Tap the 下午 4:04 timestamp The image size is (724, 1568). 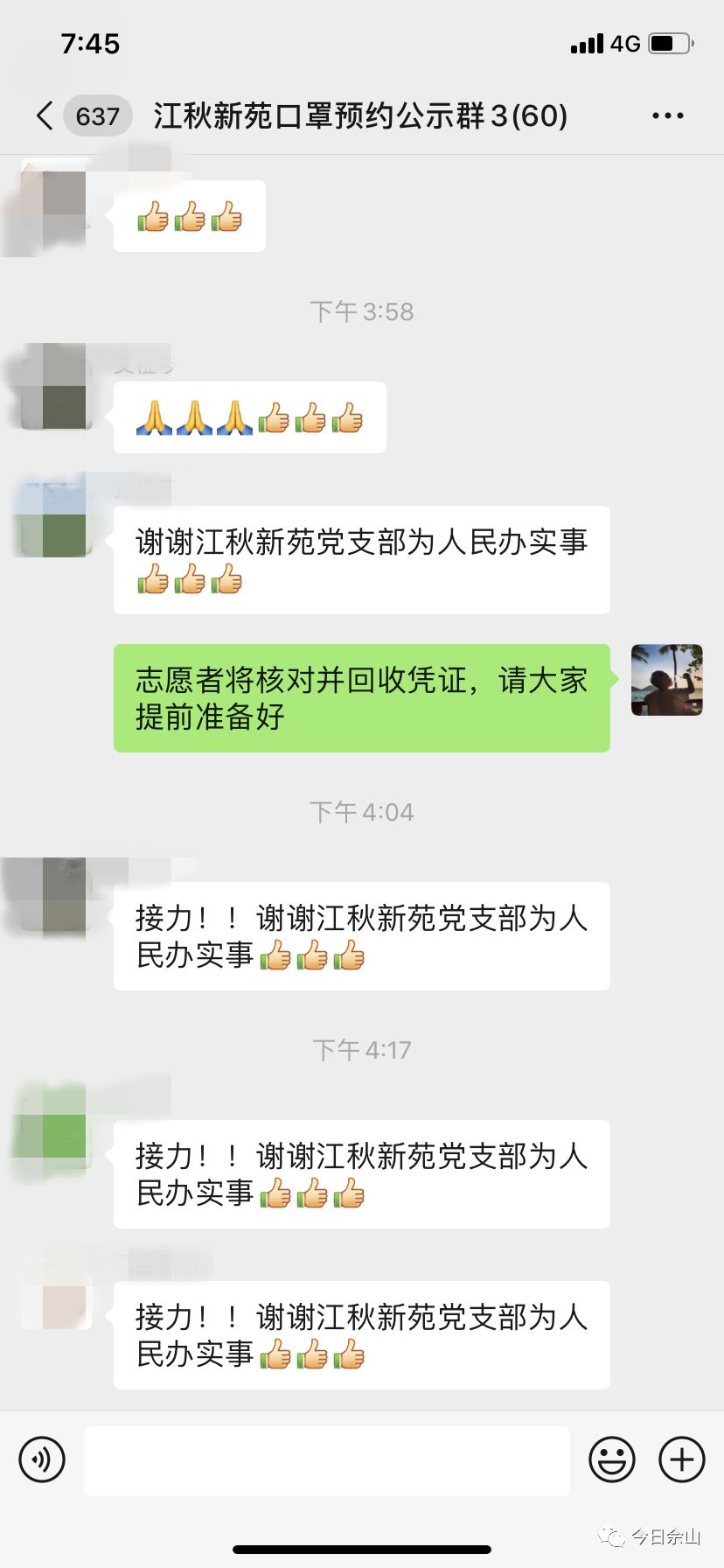pos(362,811)
